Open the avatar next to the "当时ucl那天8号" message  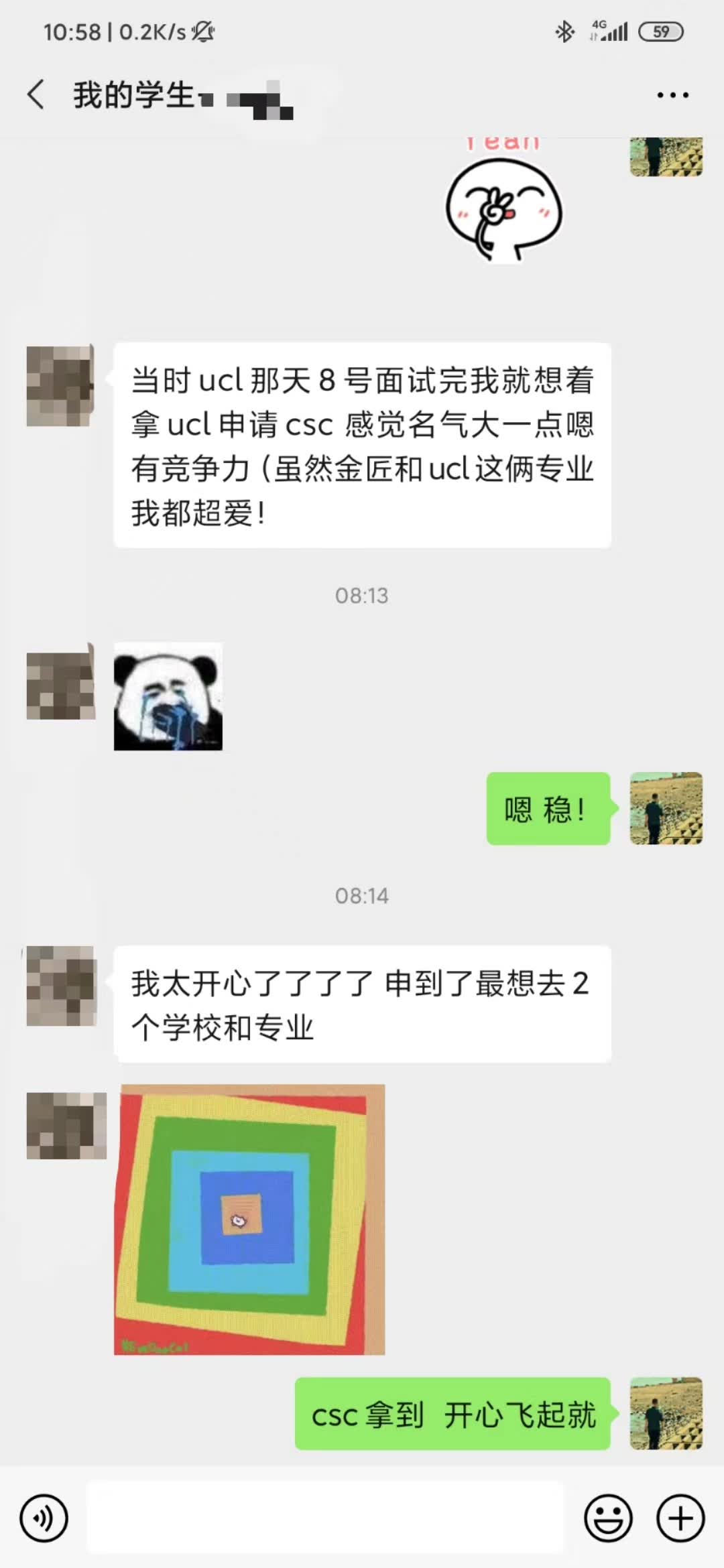tap(60, 386)
